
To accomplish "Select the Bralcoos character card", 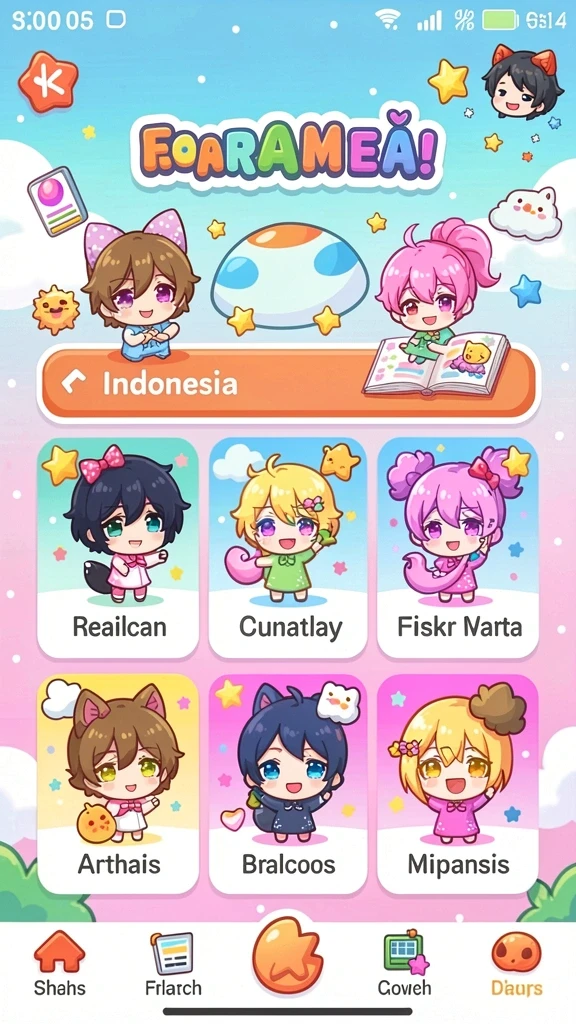I will point(288,784).
